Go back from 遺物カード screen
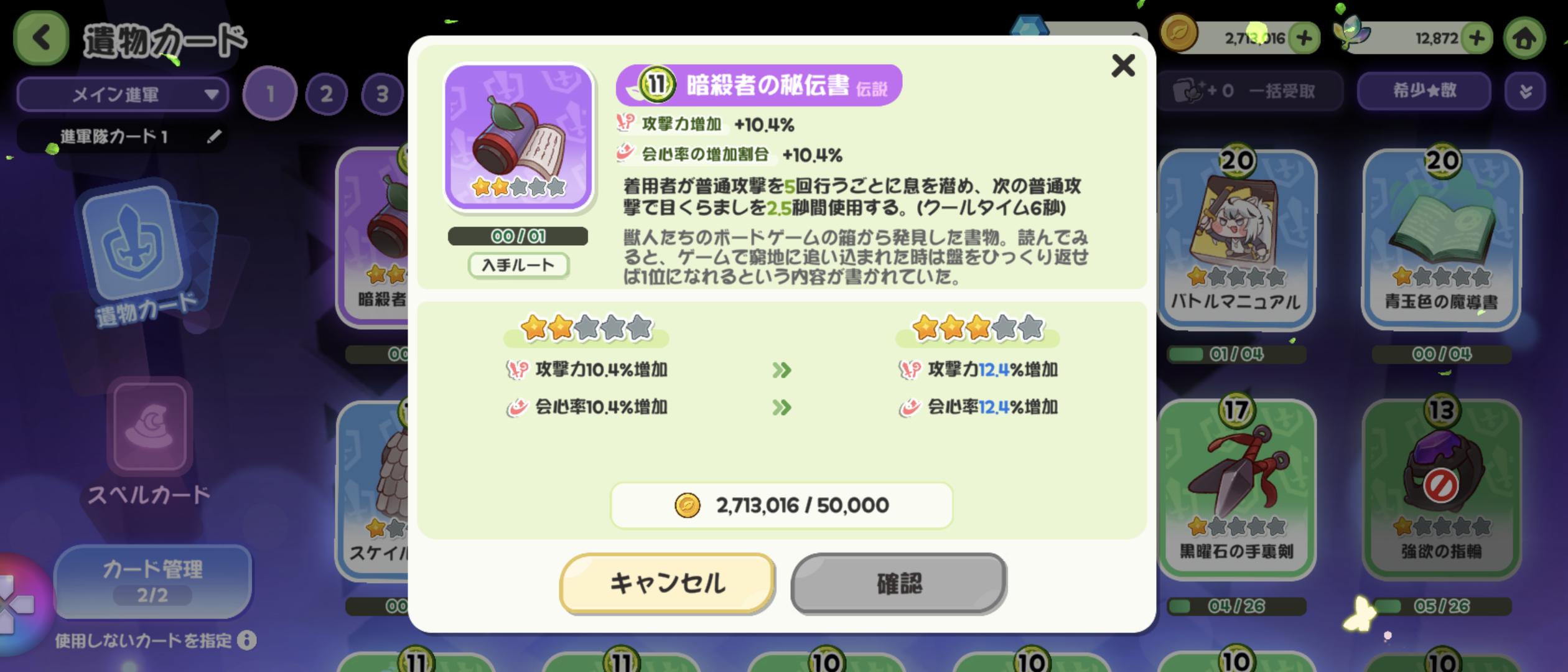 click(x=41, y=39)
